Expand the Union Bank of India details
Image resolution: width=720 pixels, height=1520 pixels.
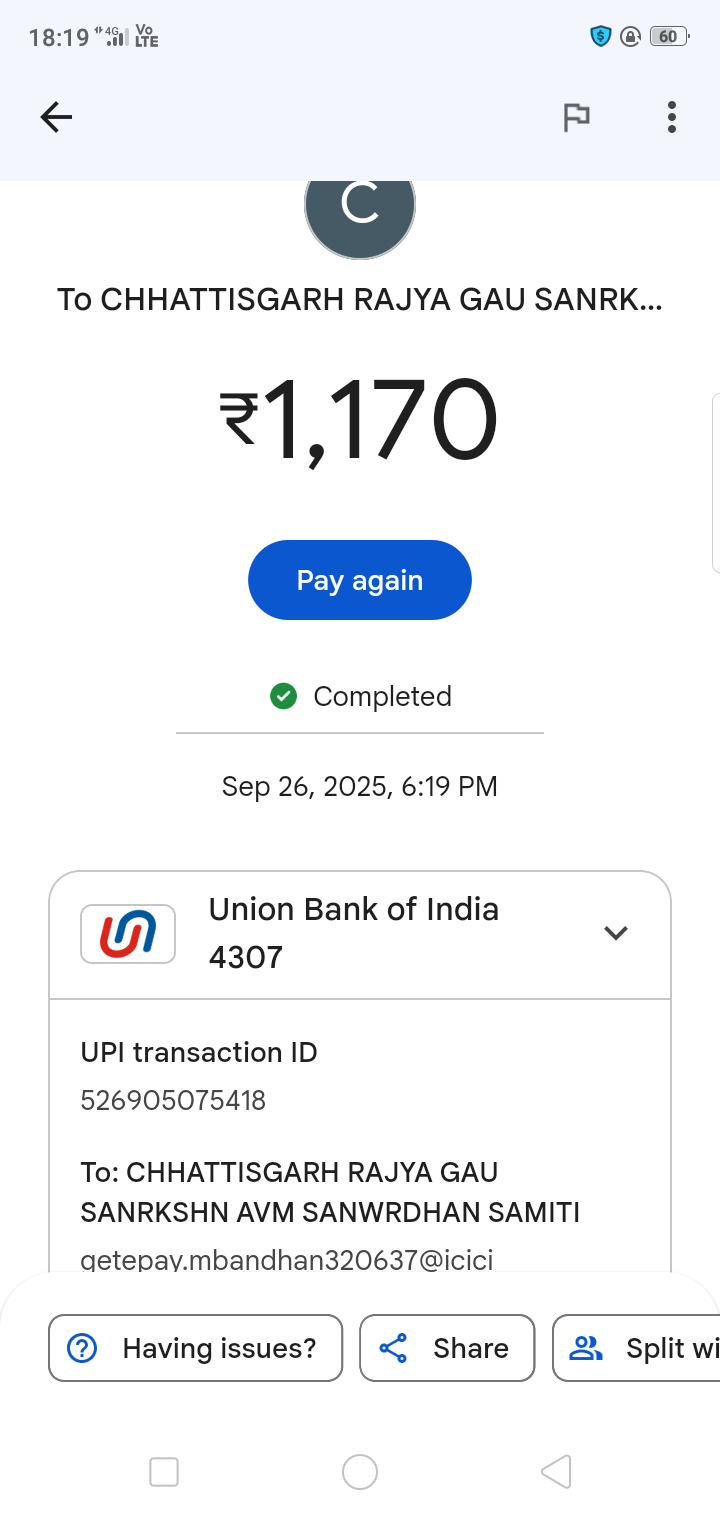click(615, 933)
